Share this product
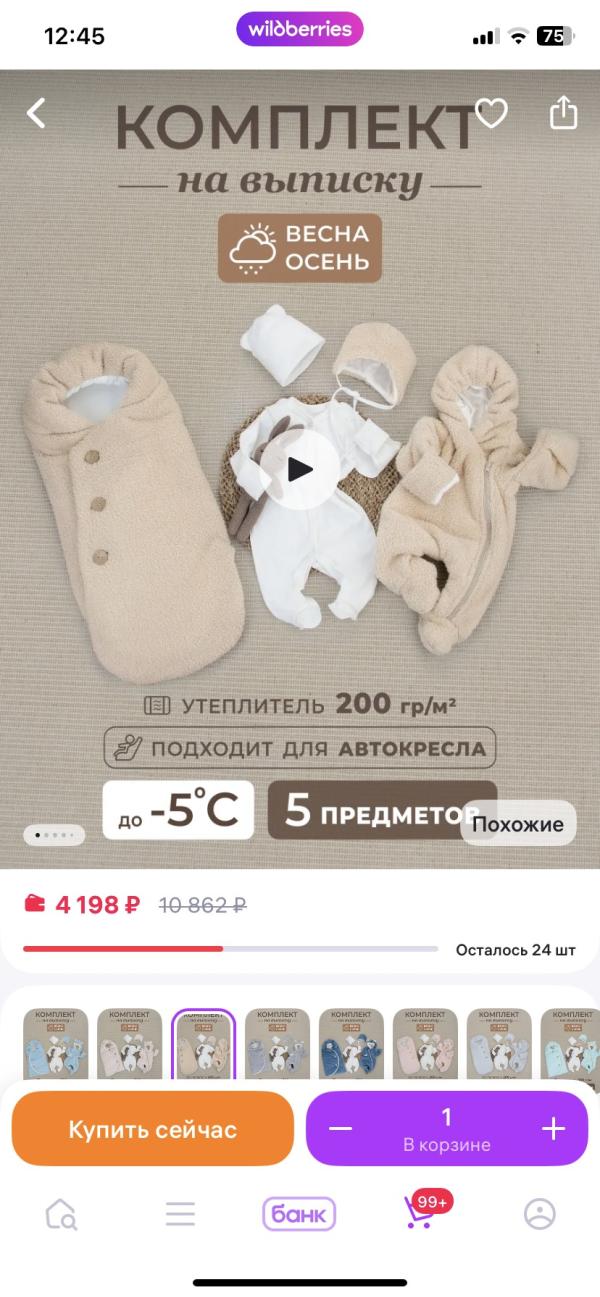600x1297 pixels. click(x=564, y=112)
